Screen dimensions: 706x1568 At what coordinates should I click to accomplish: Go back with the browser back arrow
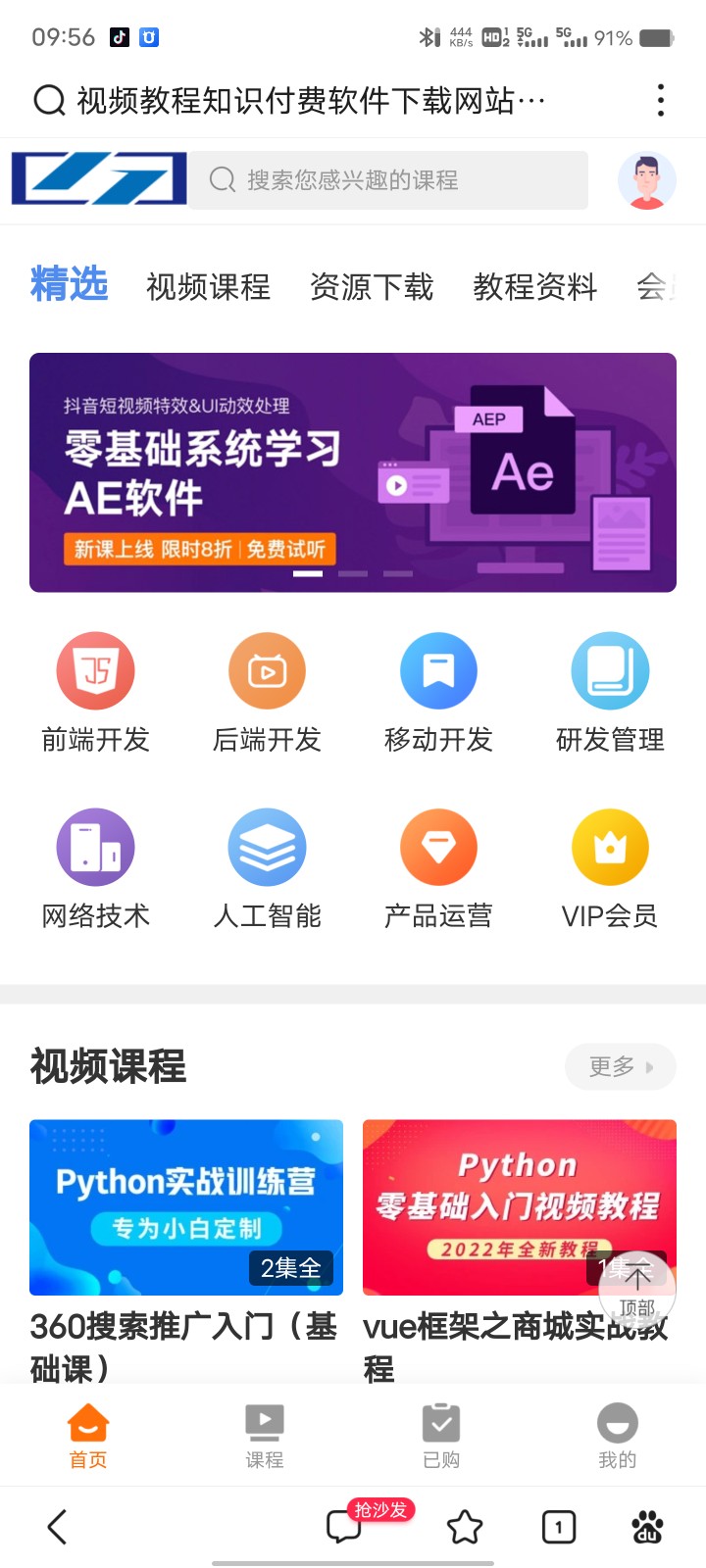pos(58,1526)
